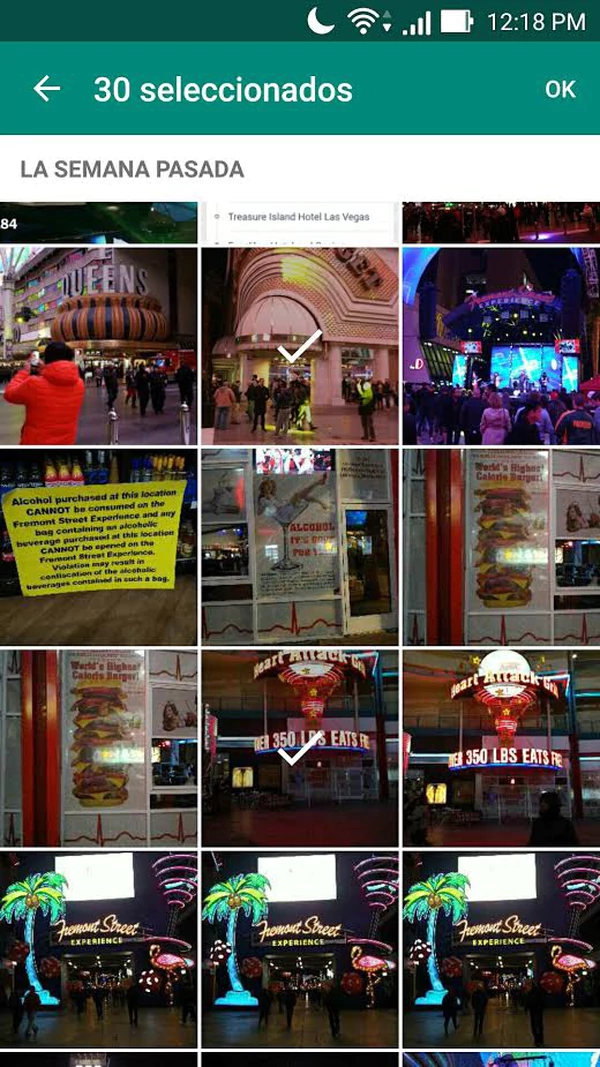Select the martini glass alcohol poster photo

click(299, 547)
